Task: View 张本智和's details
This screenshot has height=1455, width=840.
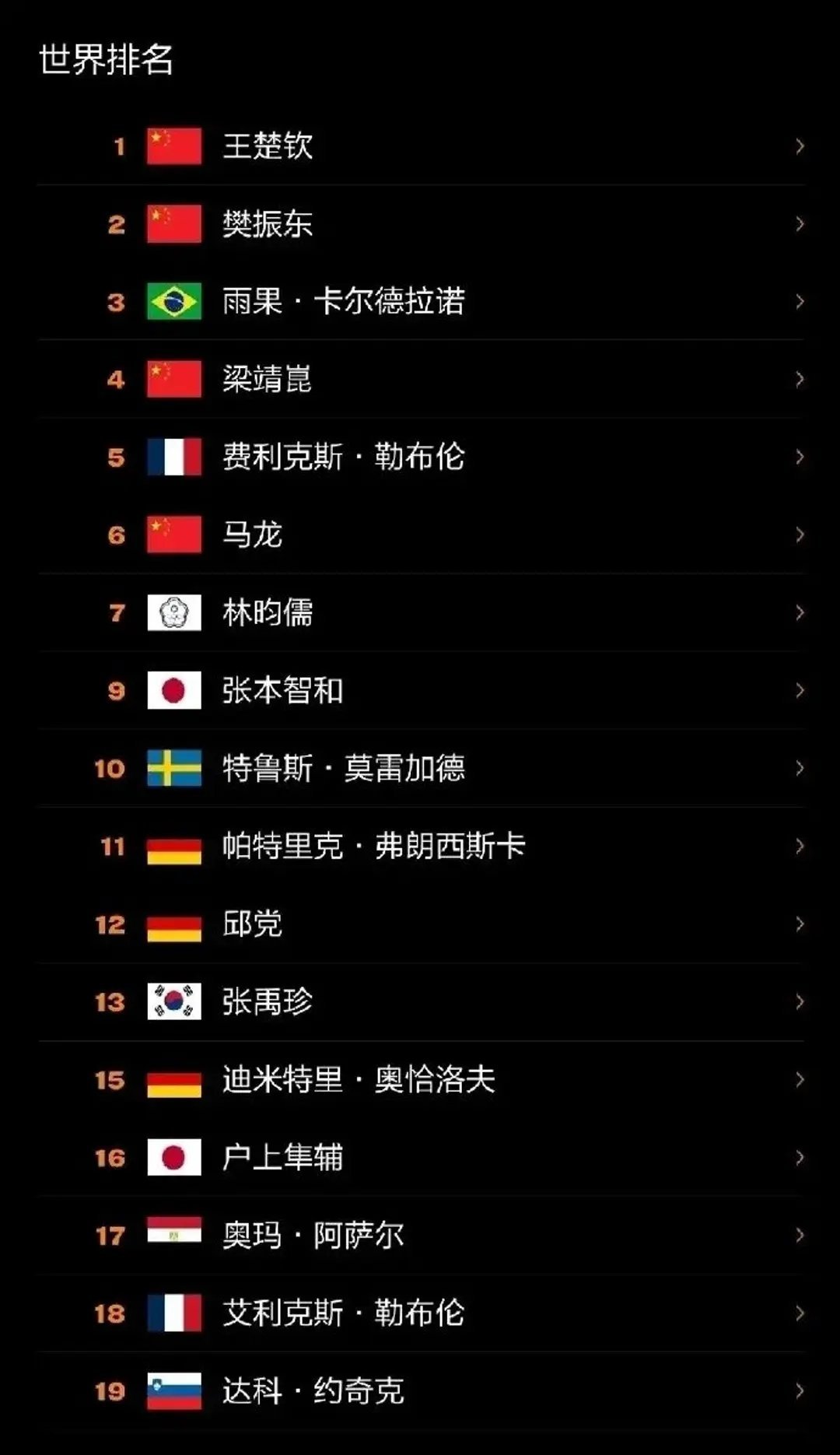Action: click(421, 690)
